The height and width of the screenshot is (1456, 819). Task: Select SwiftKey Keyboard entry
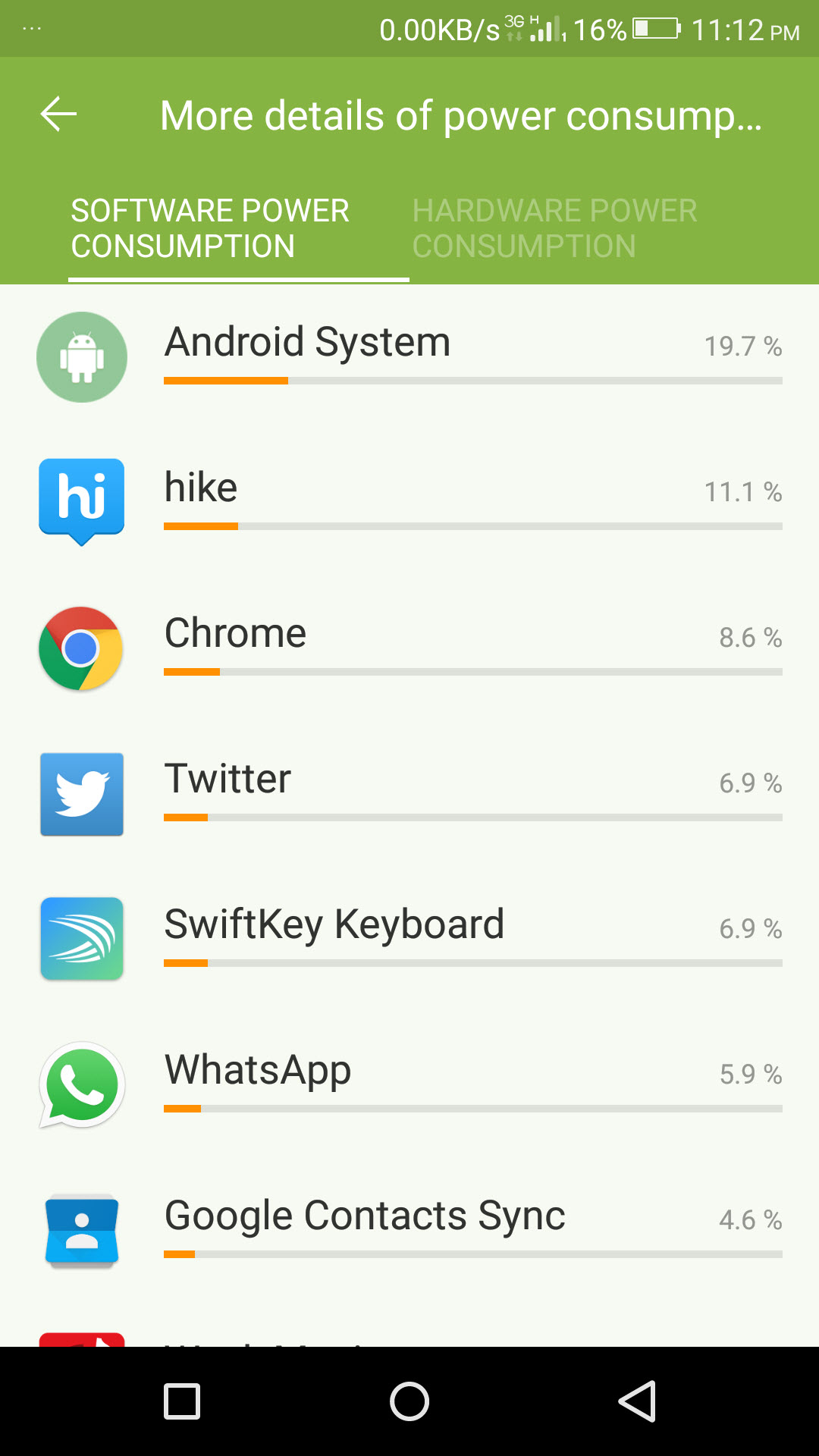pos(409,940)
